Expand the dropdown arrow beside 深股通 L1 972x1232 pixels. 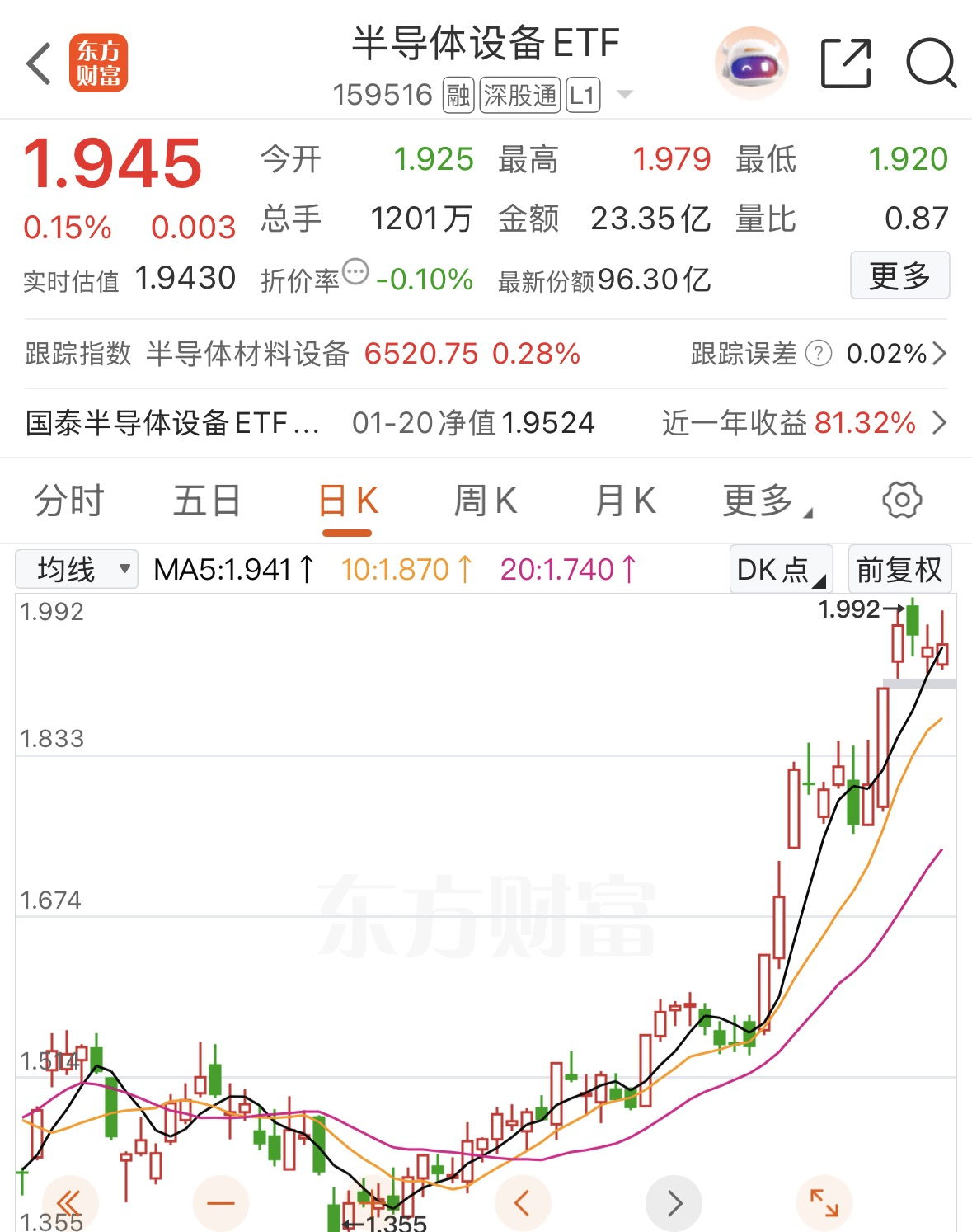pyautogui.click(x=625, y=96)
